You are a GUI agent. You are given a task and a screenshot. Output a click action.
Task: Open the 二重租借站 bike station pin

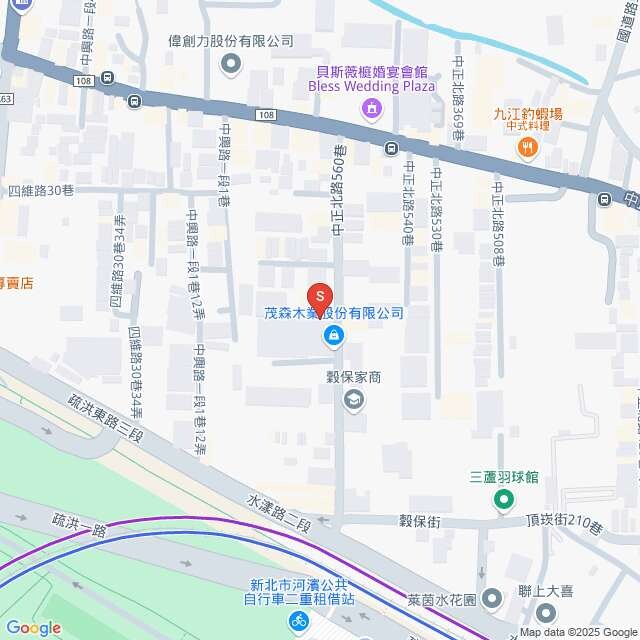coord(298,622)
